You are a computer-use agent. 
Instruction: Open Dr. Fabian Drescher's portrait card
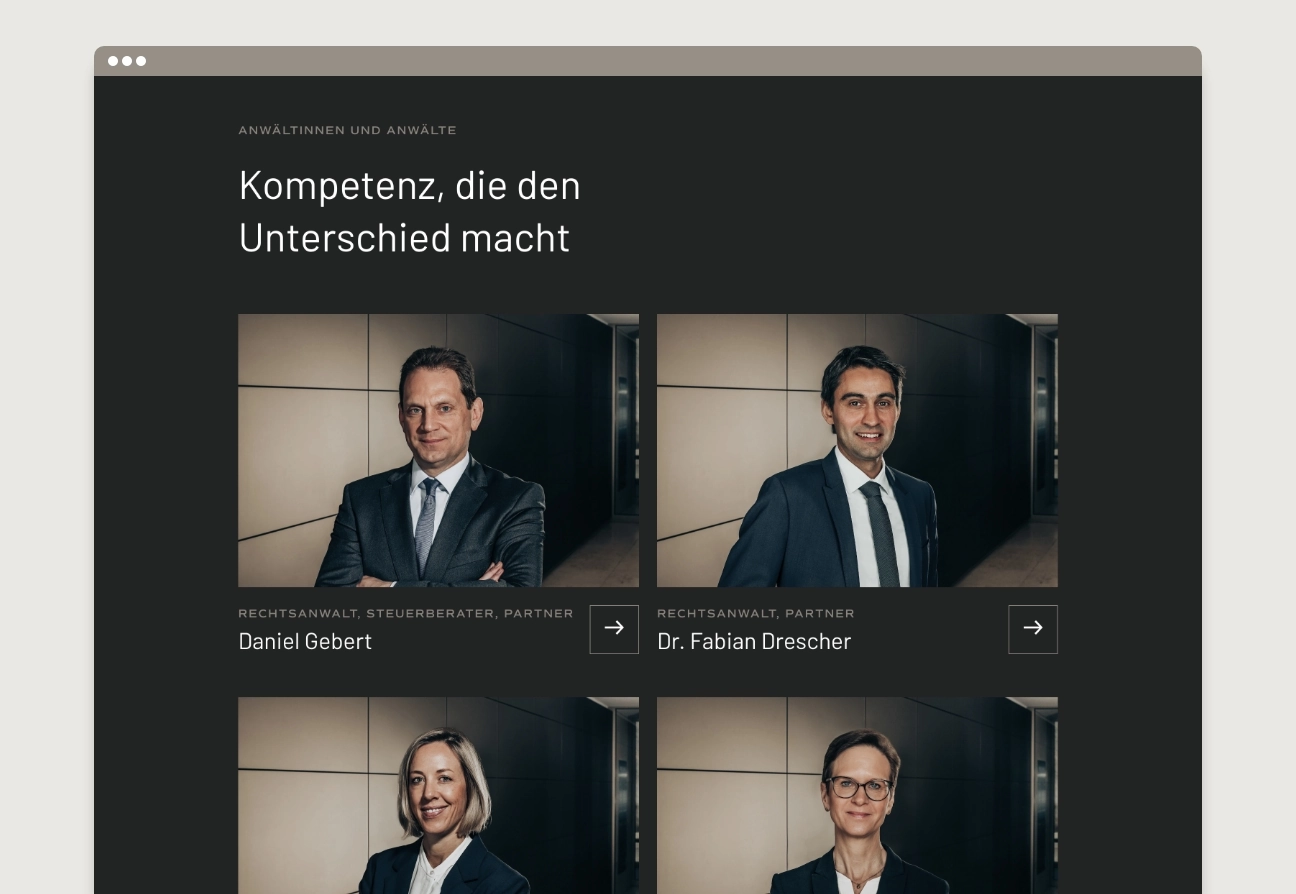[x=857, y=450]
